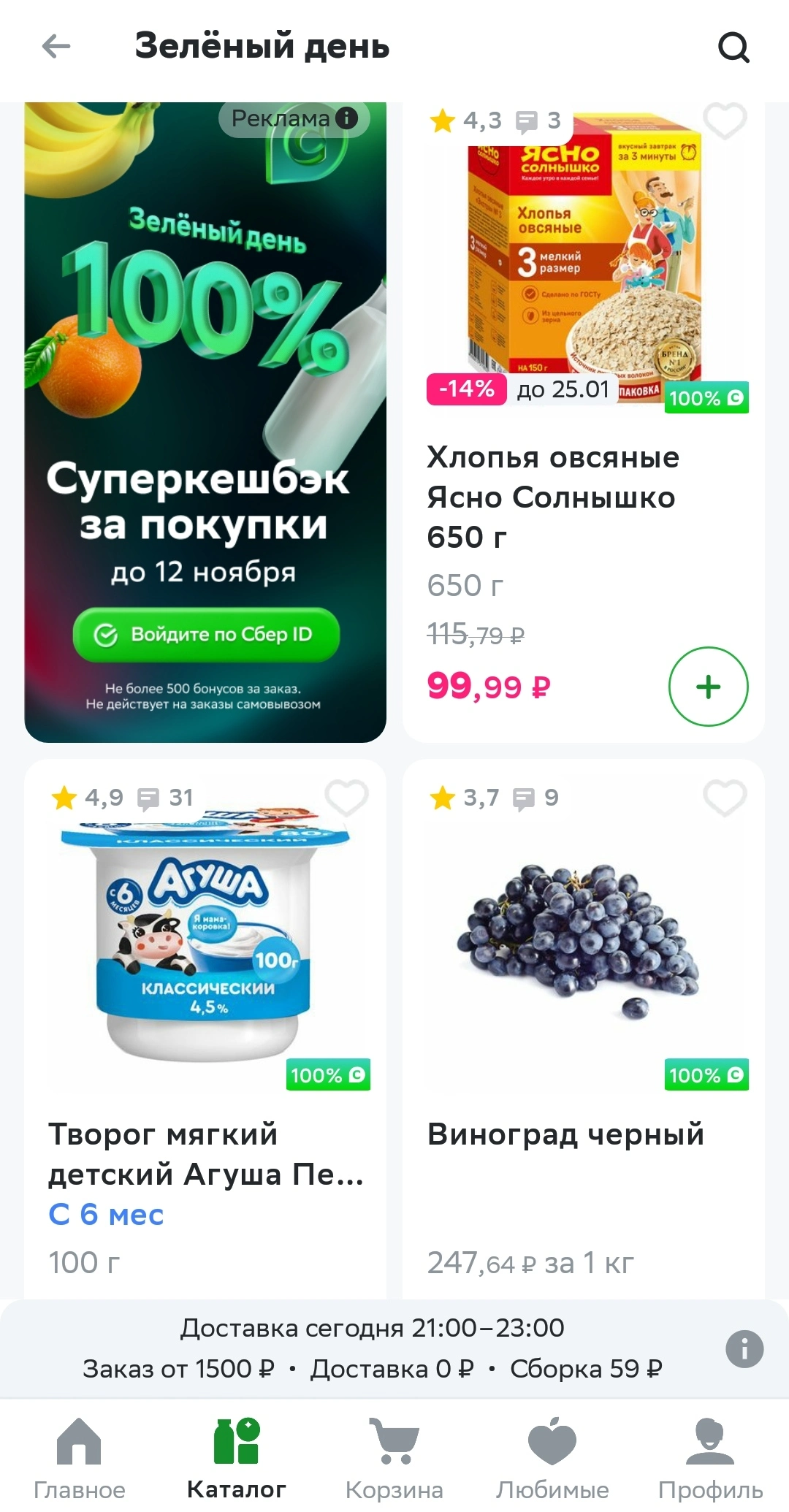
Task: Add Хлопья овсяные to cart with plus
Action: click(x=708, y=687)
